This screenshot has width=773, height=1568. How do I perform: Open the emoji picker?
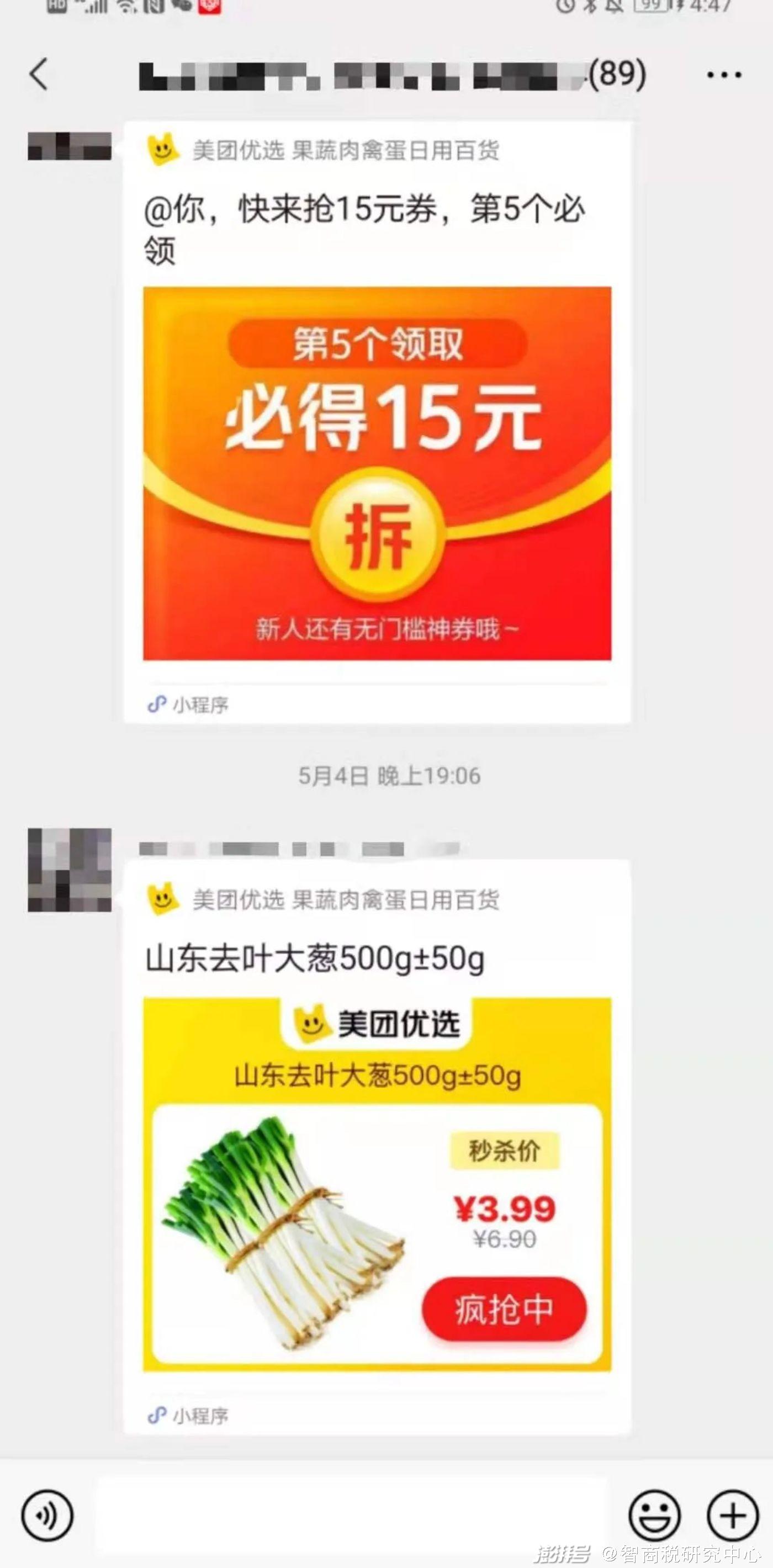tap(654, 1516)
